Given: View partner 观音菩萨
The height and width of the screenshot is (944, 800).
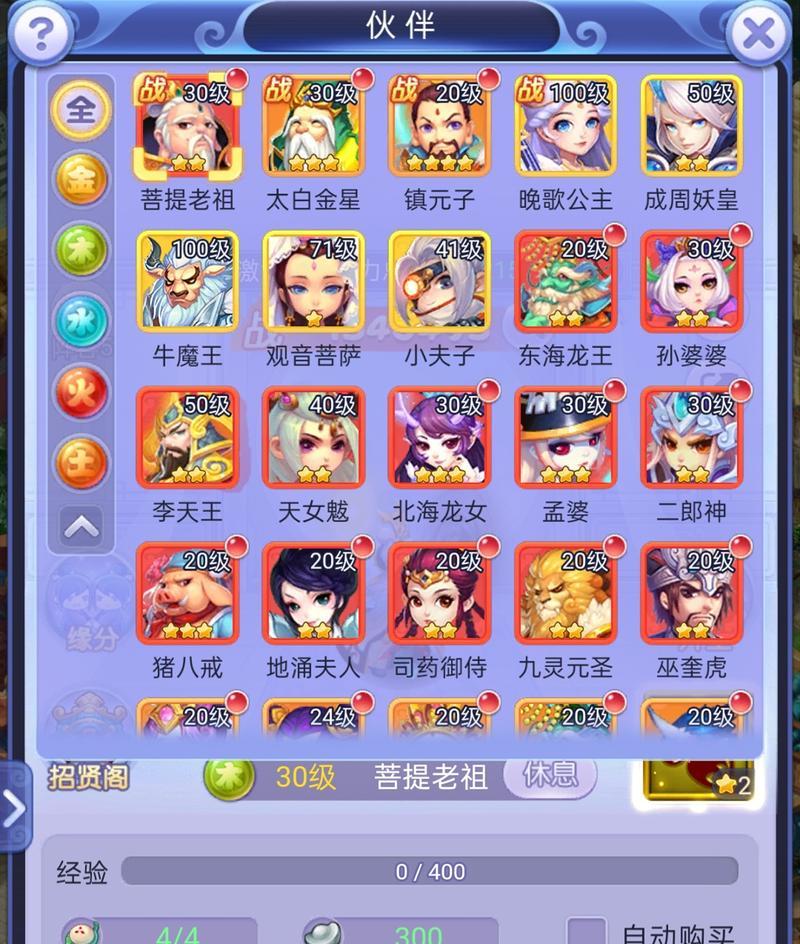Looking at the screenshot, I should (313, 282).
